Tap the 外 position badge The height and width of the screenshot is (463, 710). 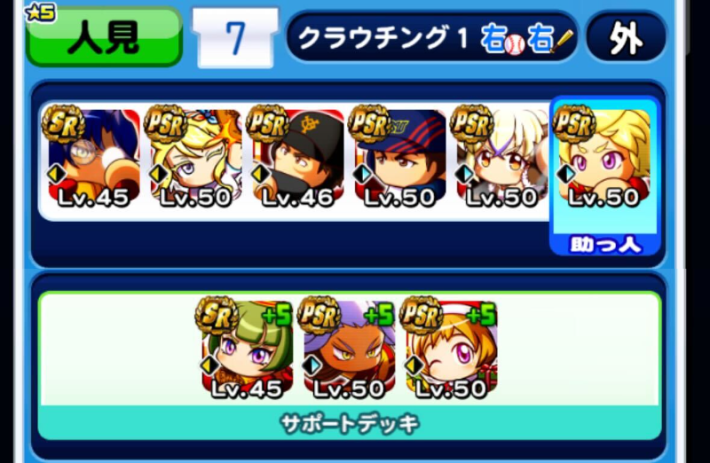click(x=626, y=38)
